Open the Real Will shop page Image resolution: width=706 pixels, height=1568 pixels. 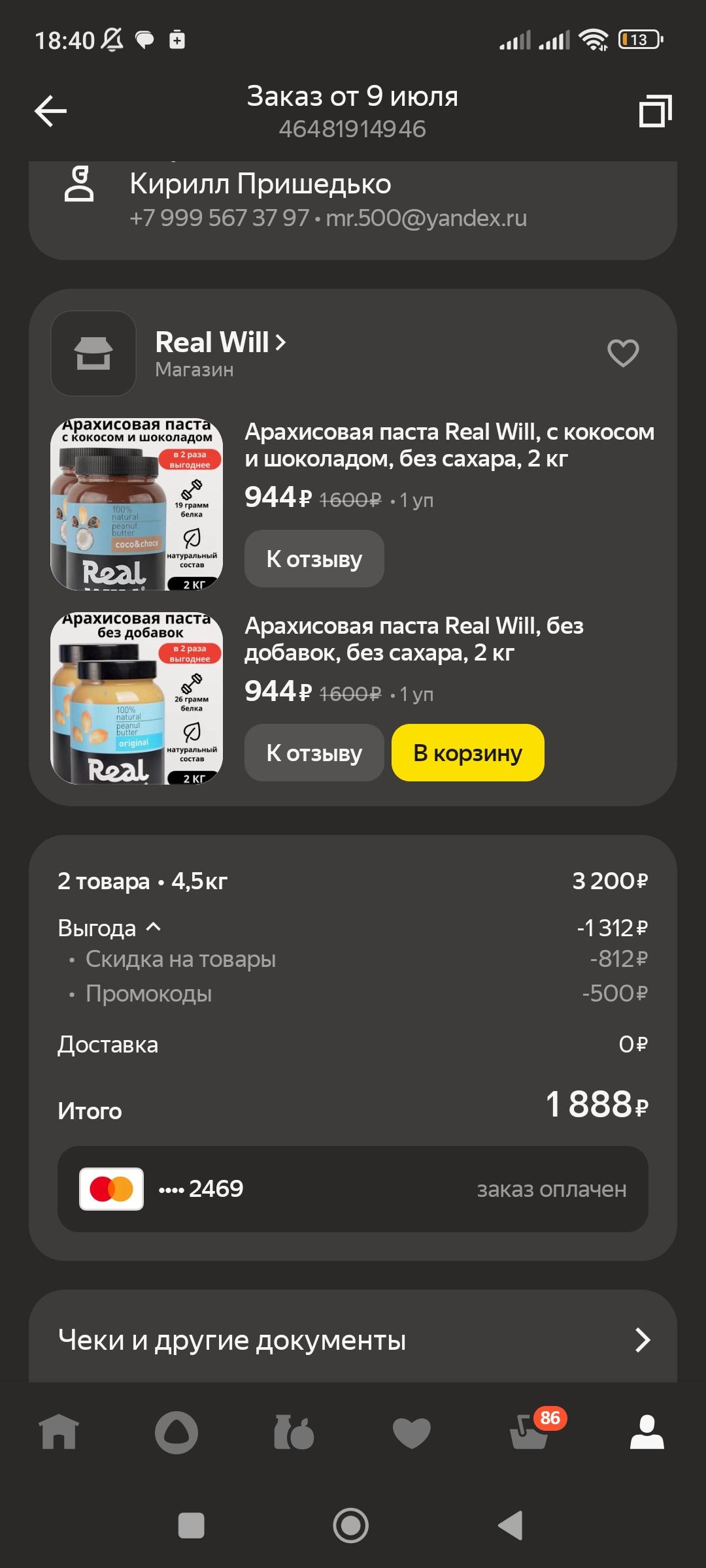click(220, 342)
